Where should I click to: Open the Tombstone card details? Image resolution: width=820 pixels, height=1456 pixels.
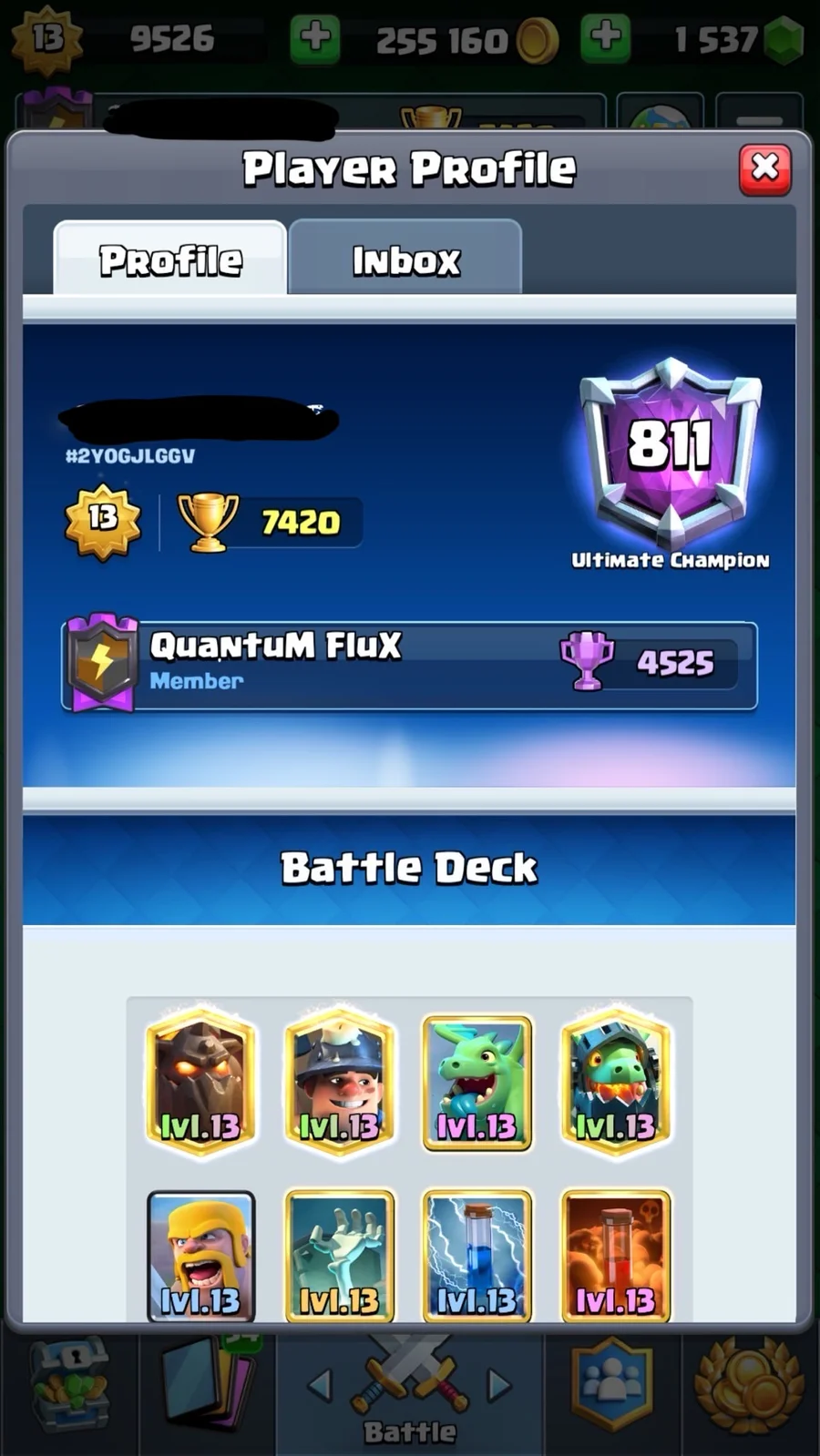(339, 1256)
